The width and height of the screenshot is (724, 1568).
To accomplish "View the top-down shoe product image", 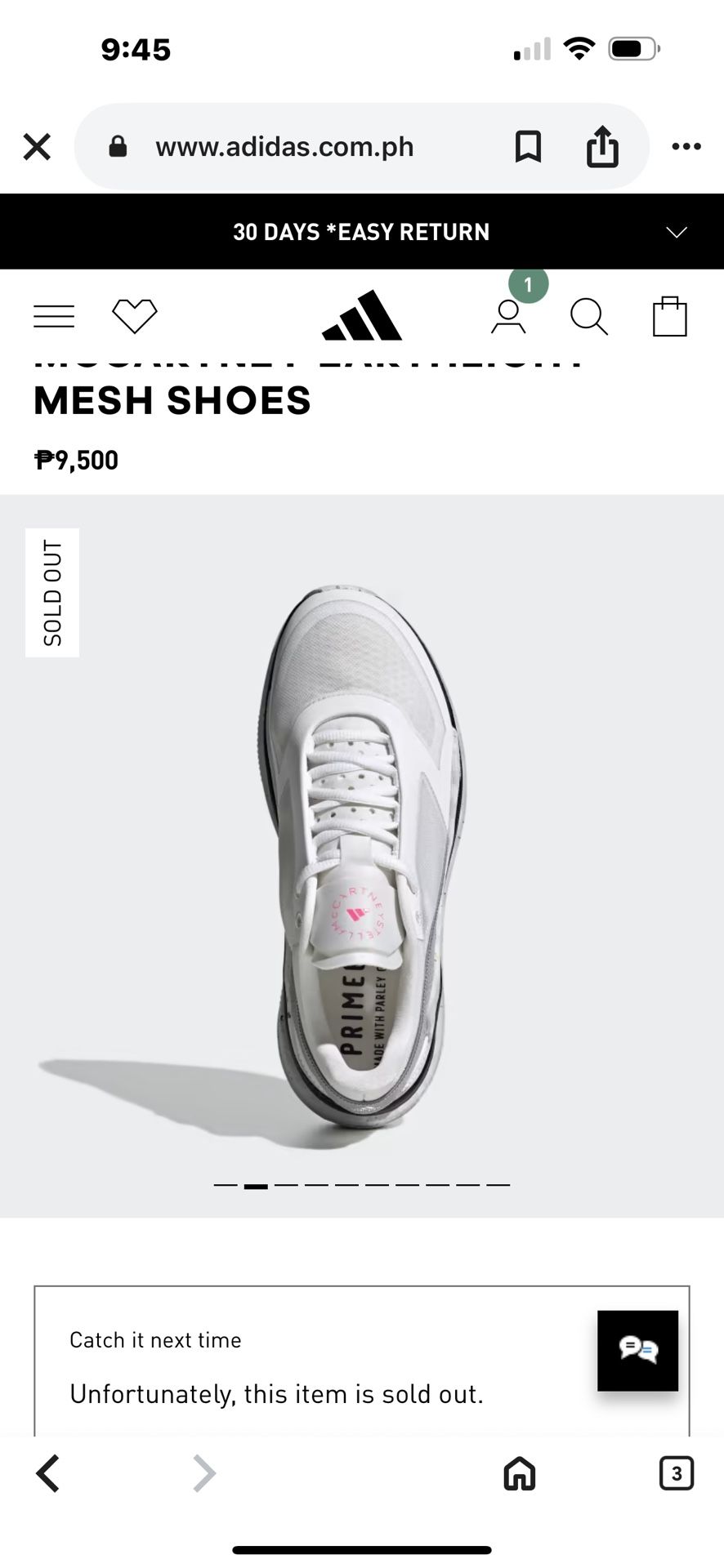I will pos(362,856).
